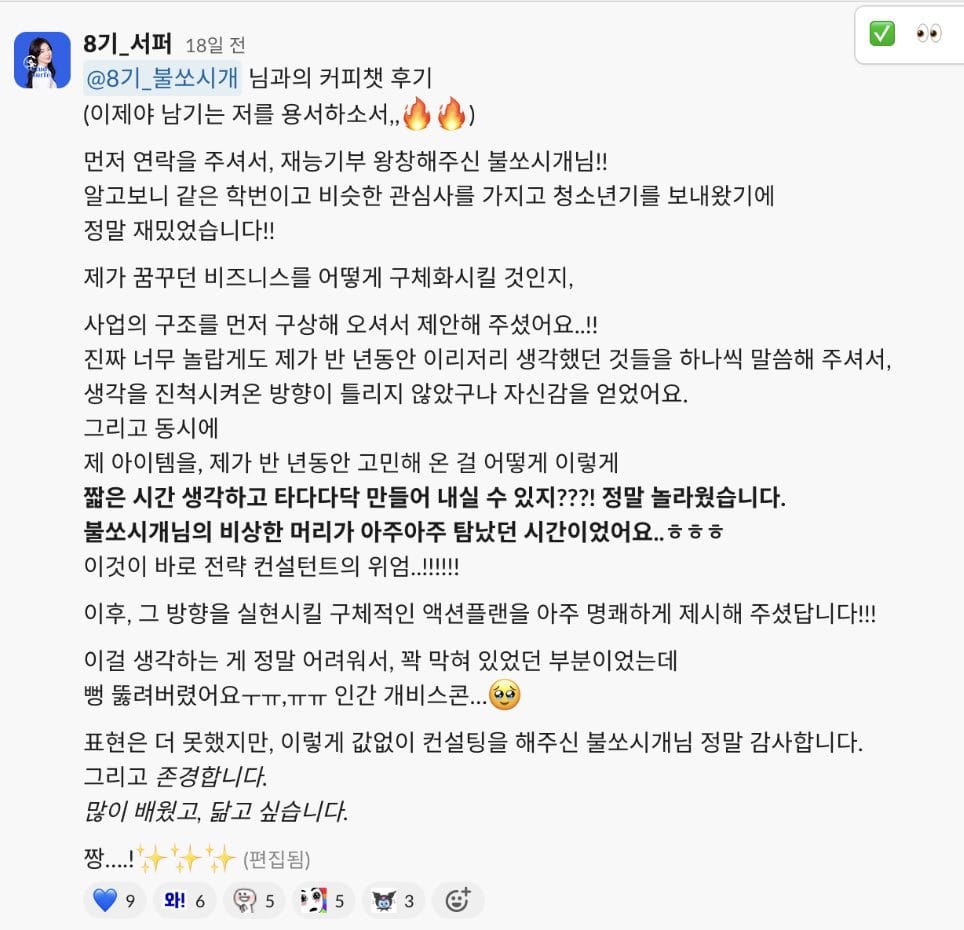The image size is (964, 930).
Task: React with the green checkmark emoji
Action: click(882, 33)
